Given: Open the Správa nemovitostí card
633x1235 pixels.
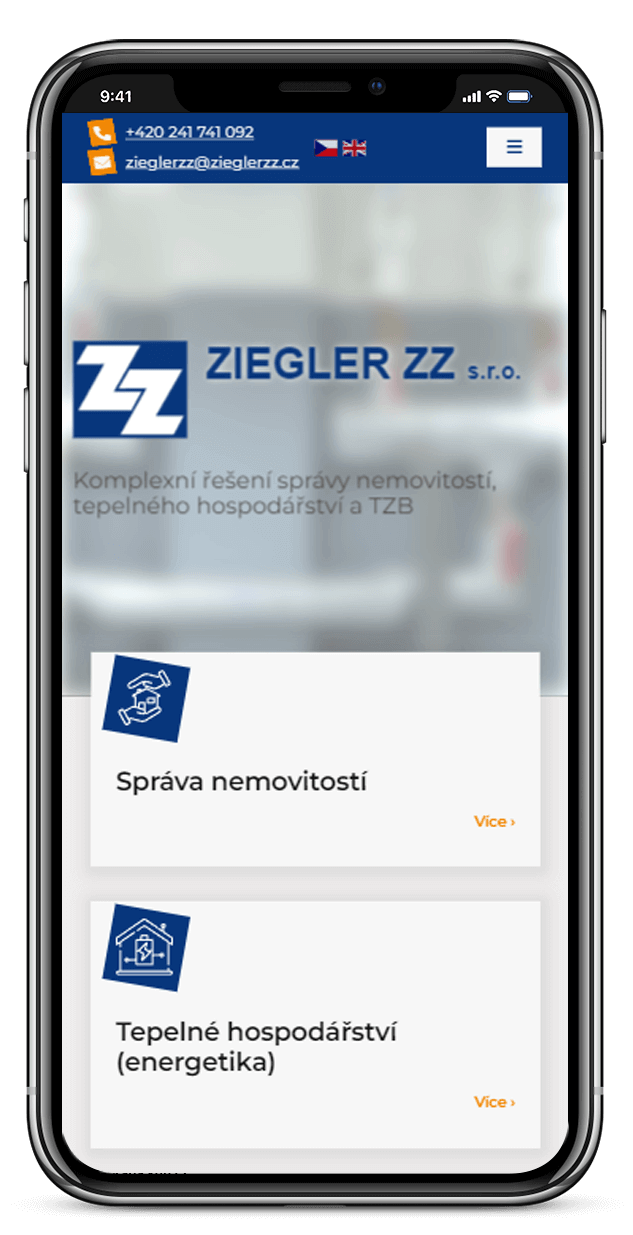Looking at the screenshot, I should pos(241,781).
